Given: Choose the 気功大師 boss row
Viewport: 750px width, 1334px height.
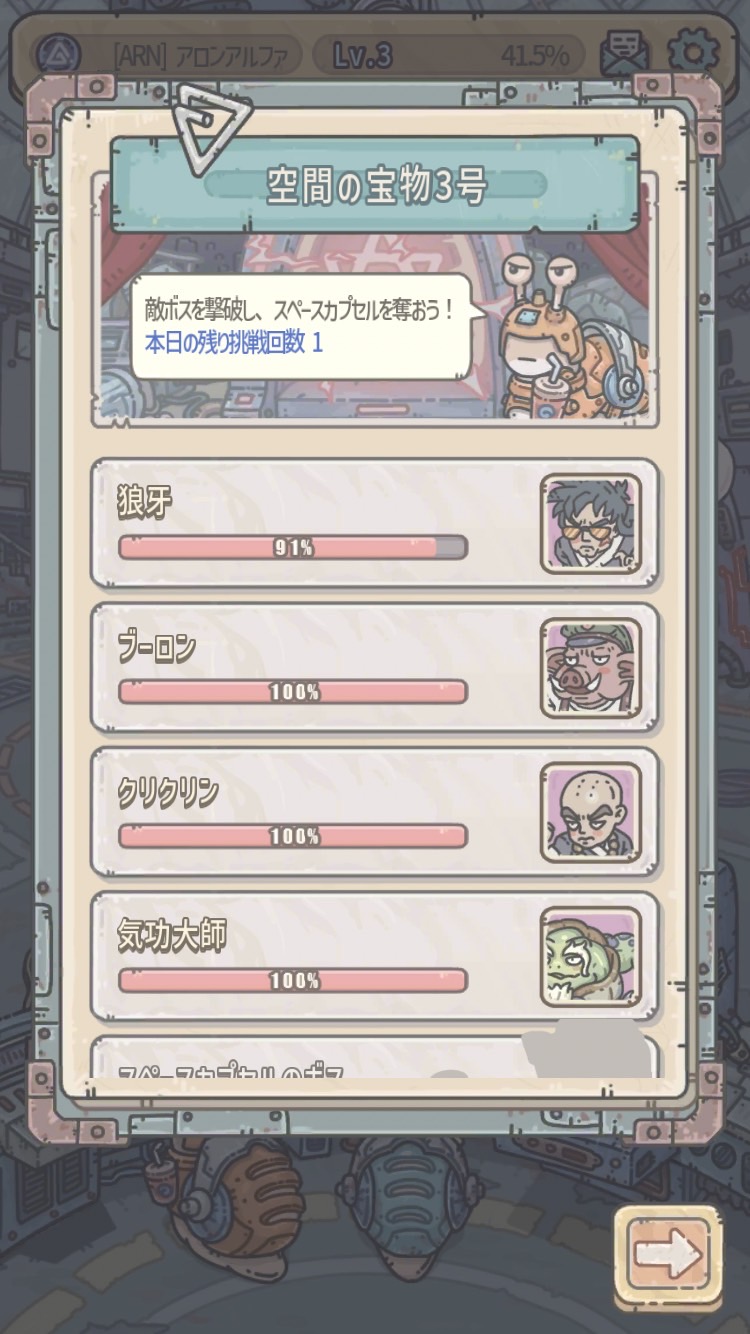Looking at the screenshot, I should (x=374, y=956).
